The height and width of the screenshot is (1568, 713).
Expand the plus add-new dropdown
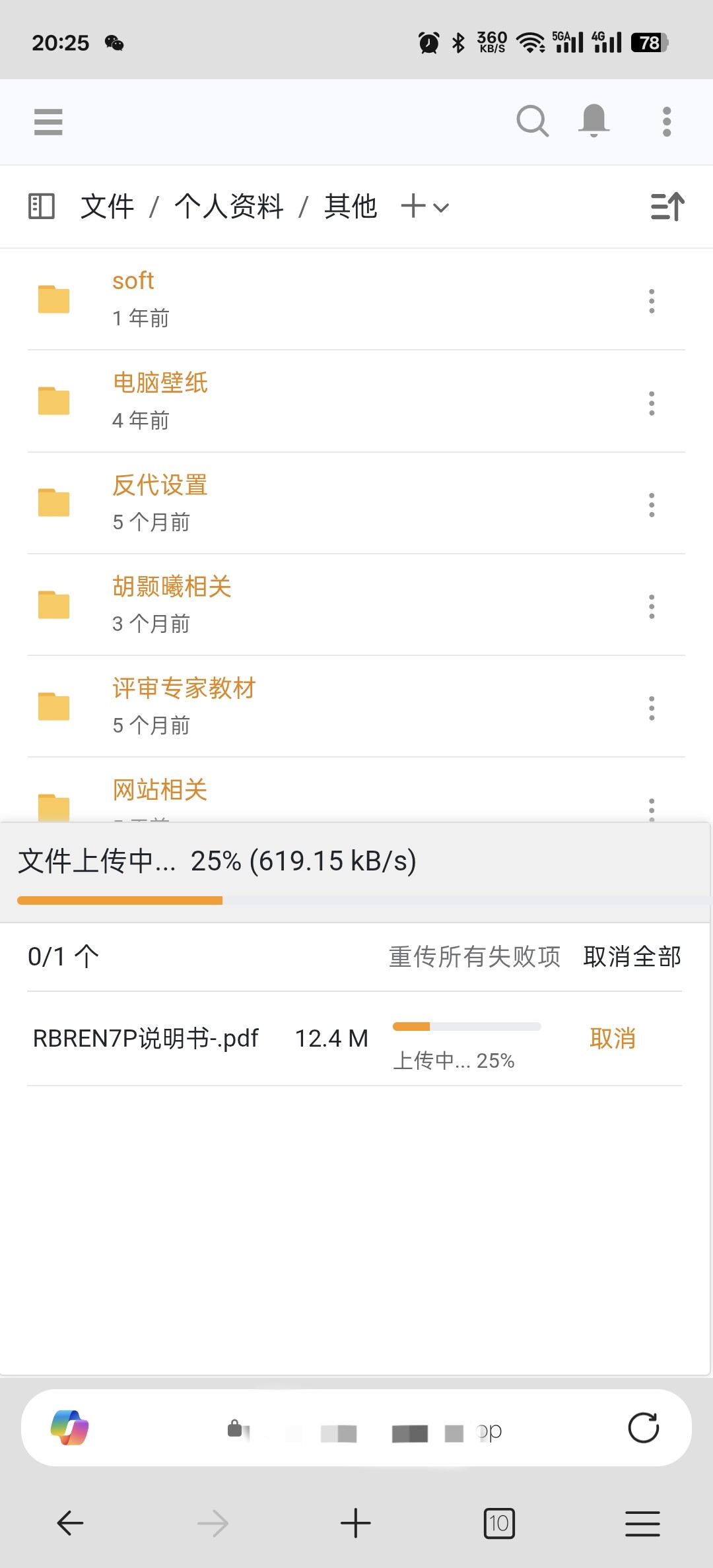tap(425, 206)
